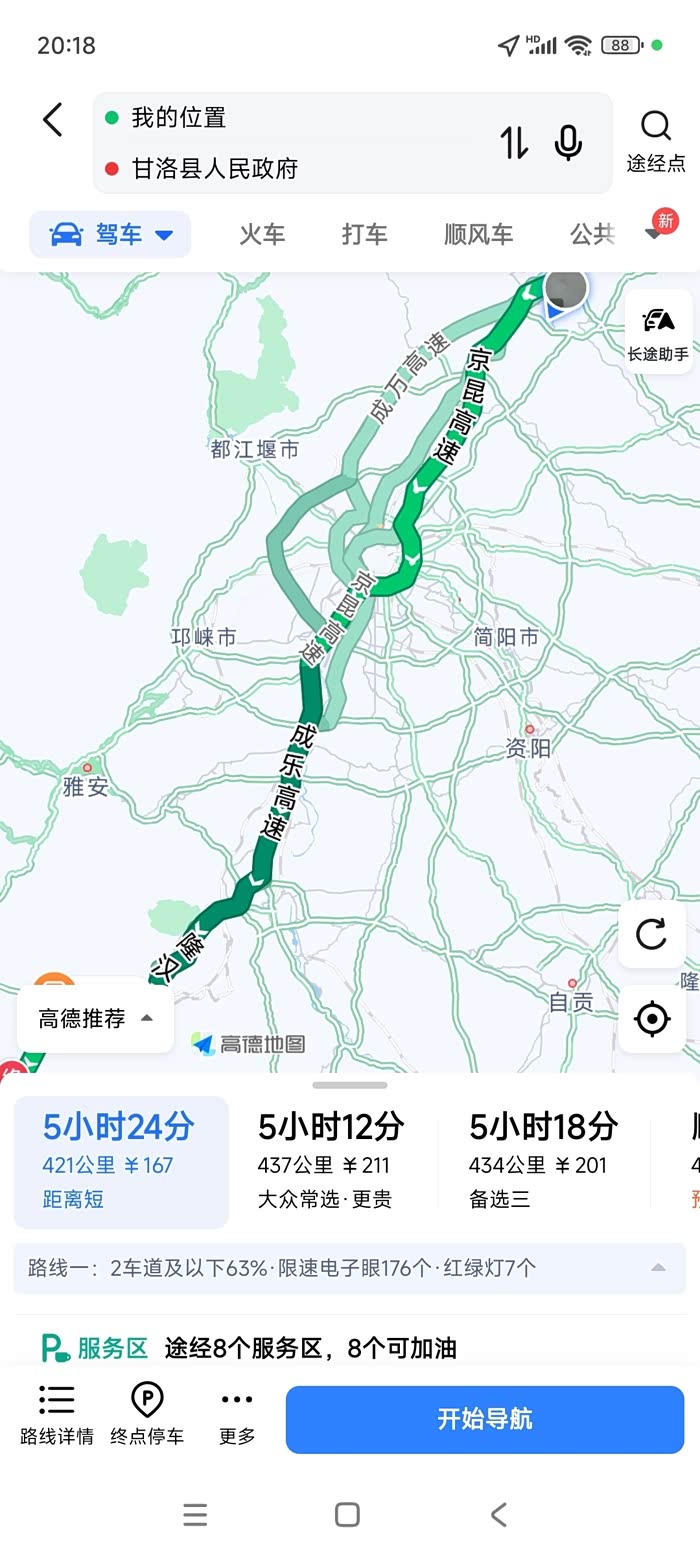
Task: Go back using the top-left arrow
Action: 53,120
